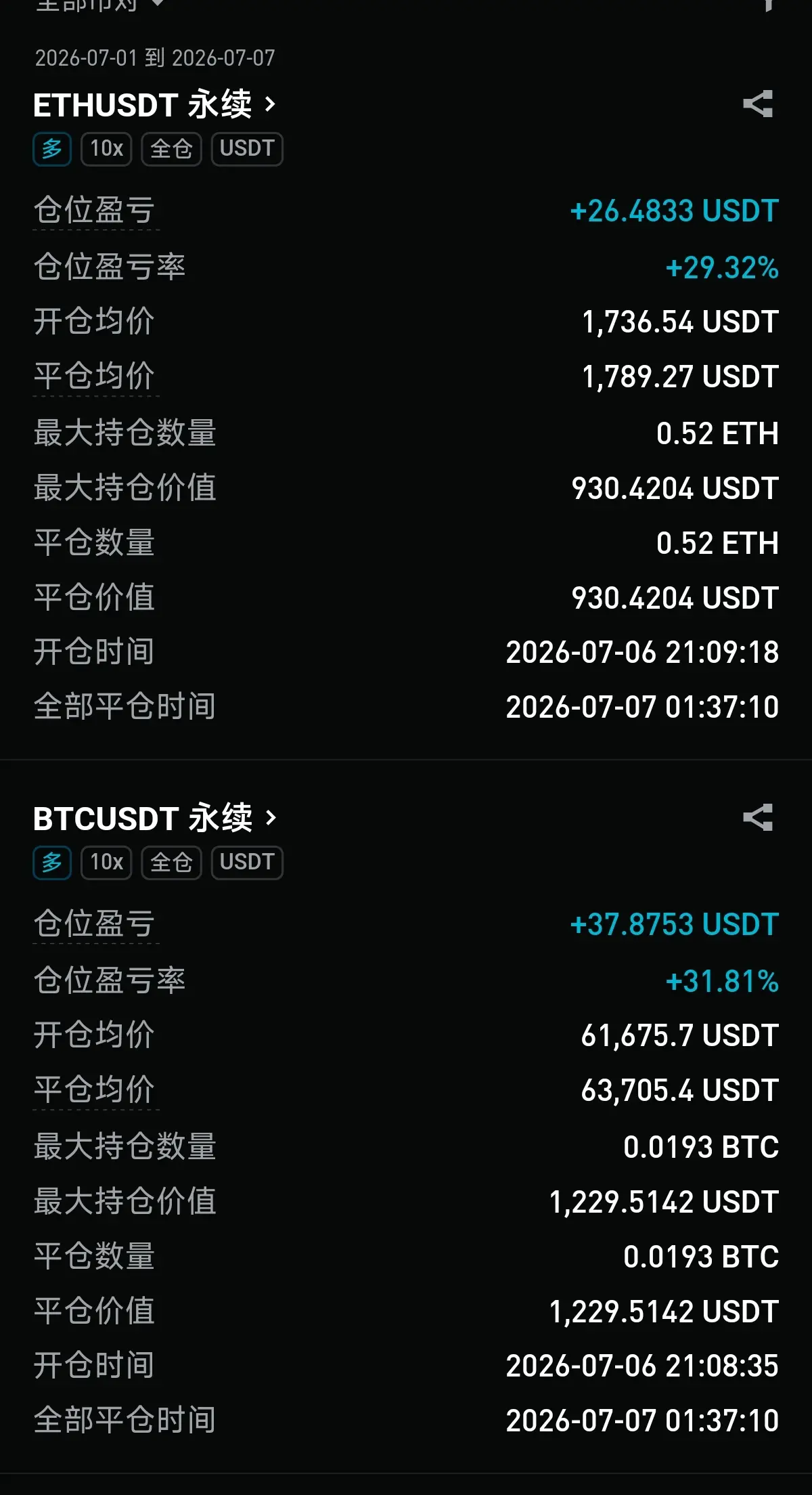Share the ETHUSDT position record
Image resolution: width=812 pixels, height=1495 pixels.
point(758,104)
